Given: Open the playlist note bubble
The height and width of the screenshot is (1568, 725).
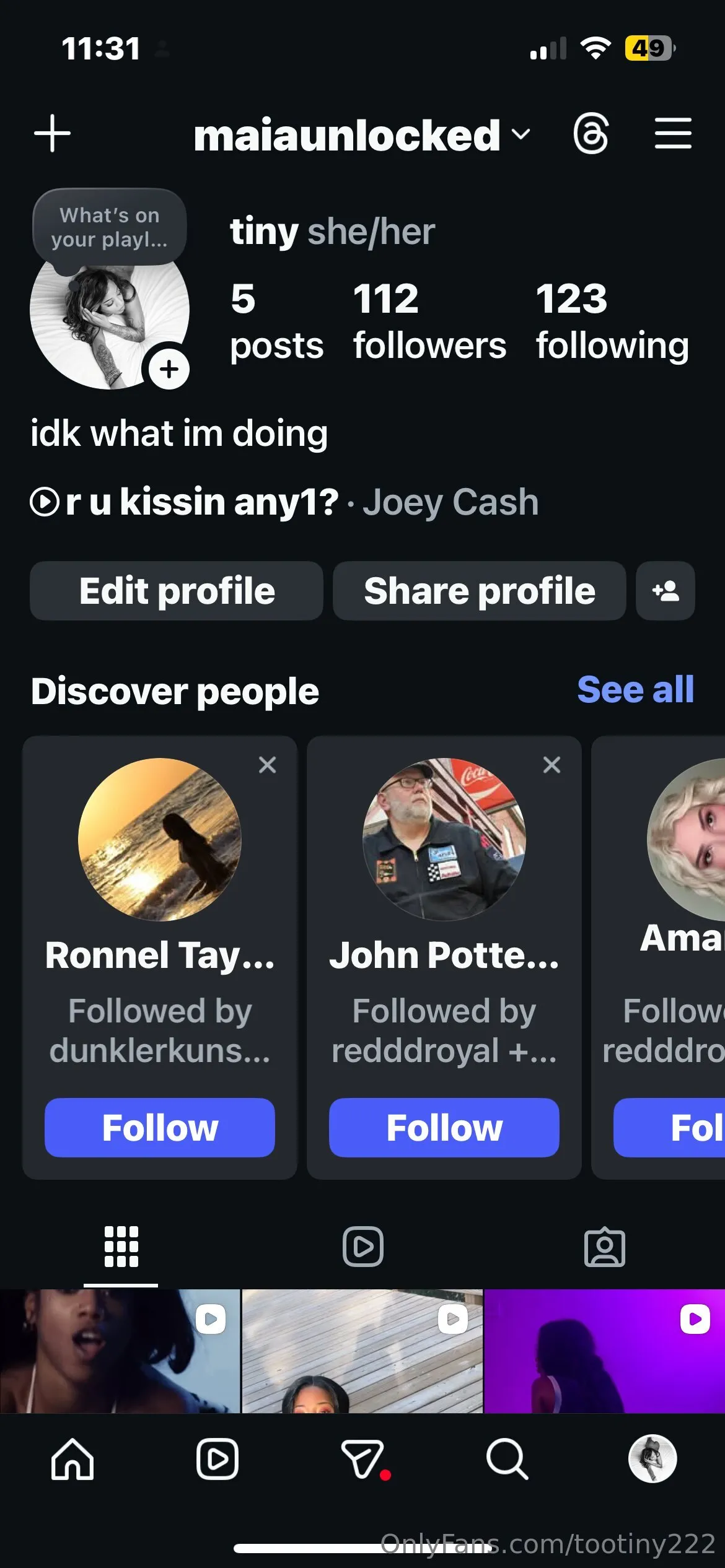Looking at the screenshot, I should click(x=109, y=227).
